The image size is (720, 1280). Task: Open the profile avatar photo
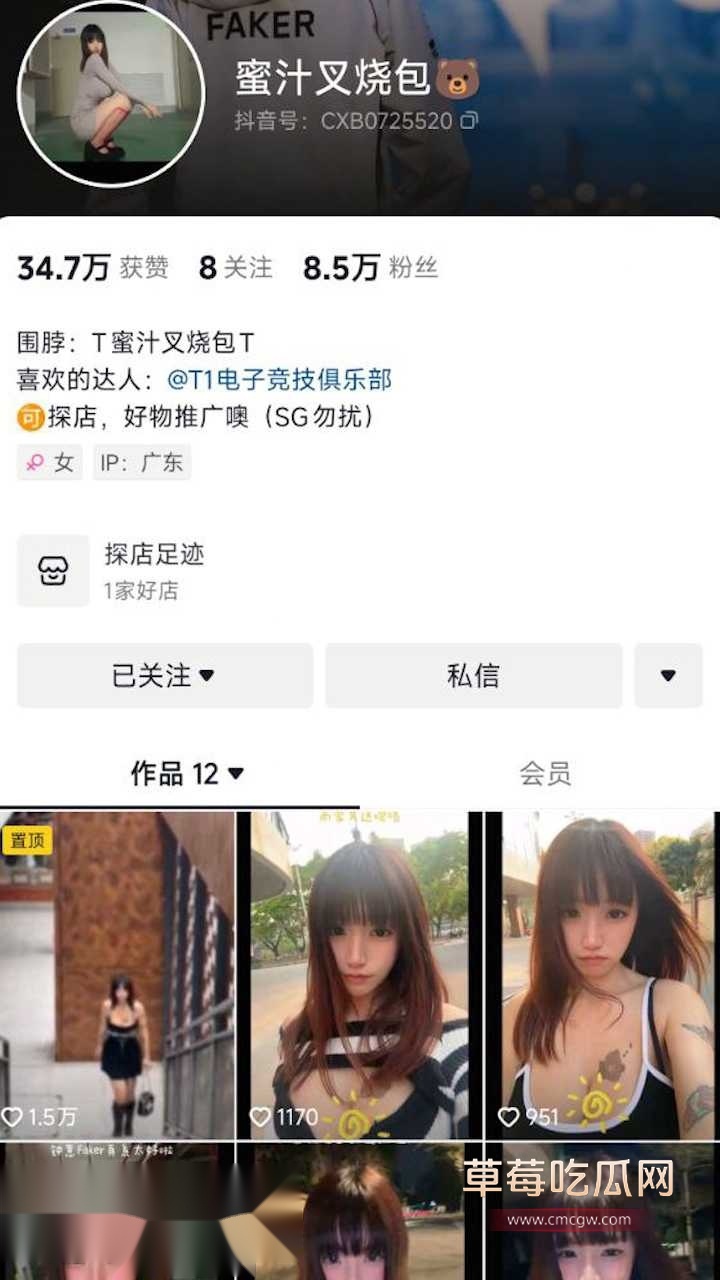pos(111,93)
